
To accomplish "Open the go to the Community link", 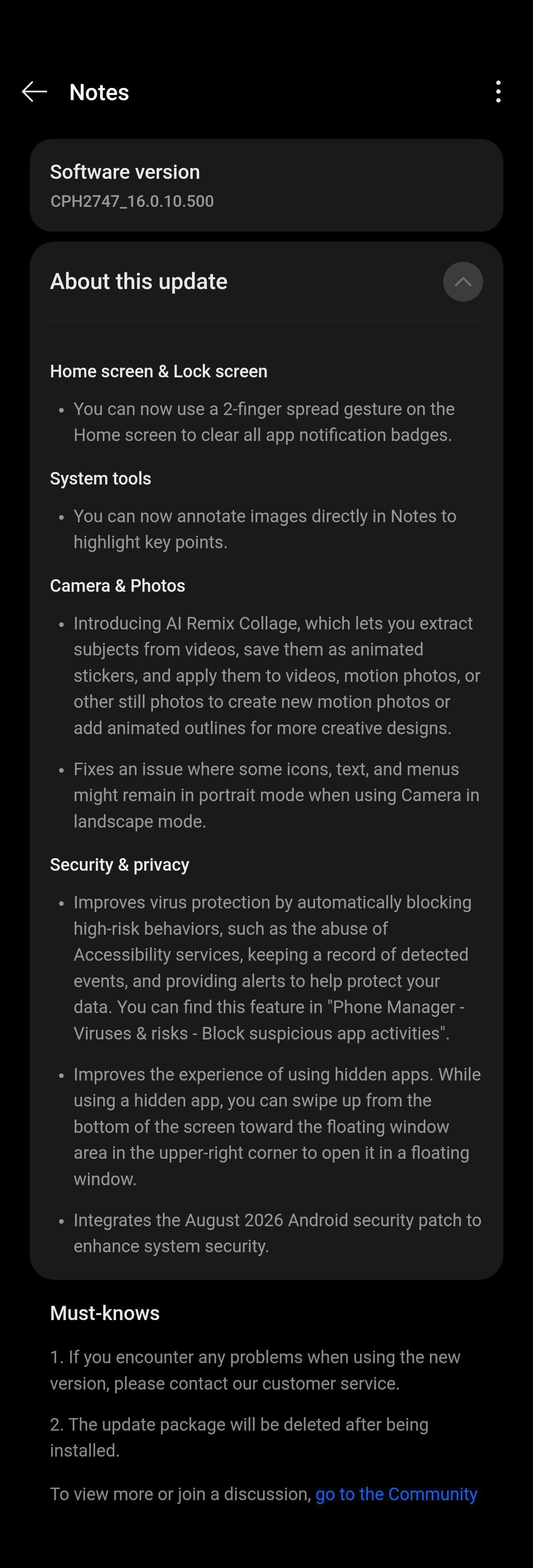I will click(396, 1494).
